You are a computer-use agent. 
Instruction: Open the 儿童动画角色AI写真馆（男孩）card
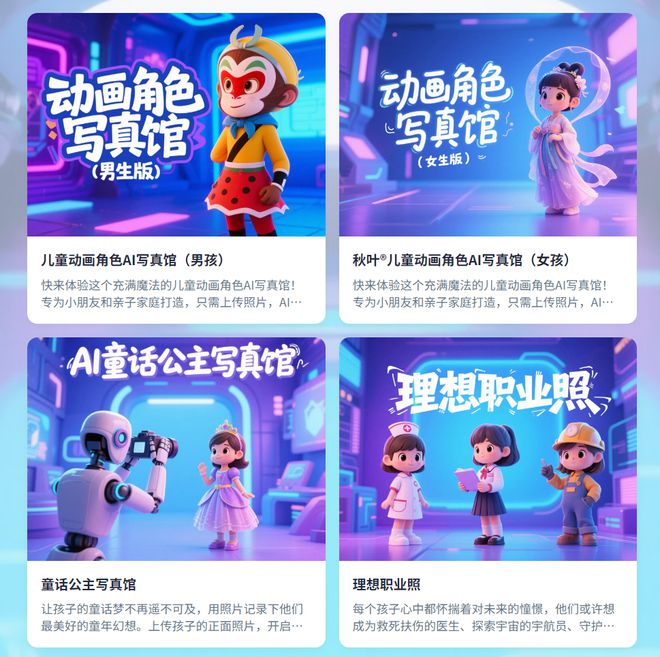[x=176, y=168]
